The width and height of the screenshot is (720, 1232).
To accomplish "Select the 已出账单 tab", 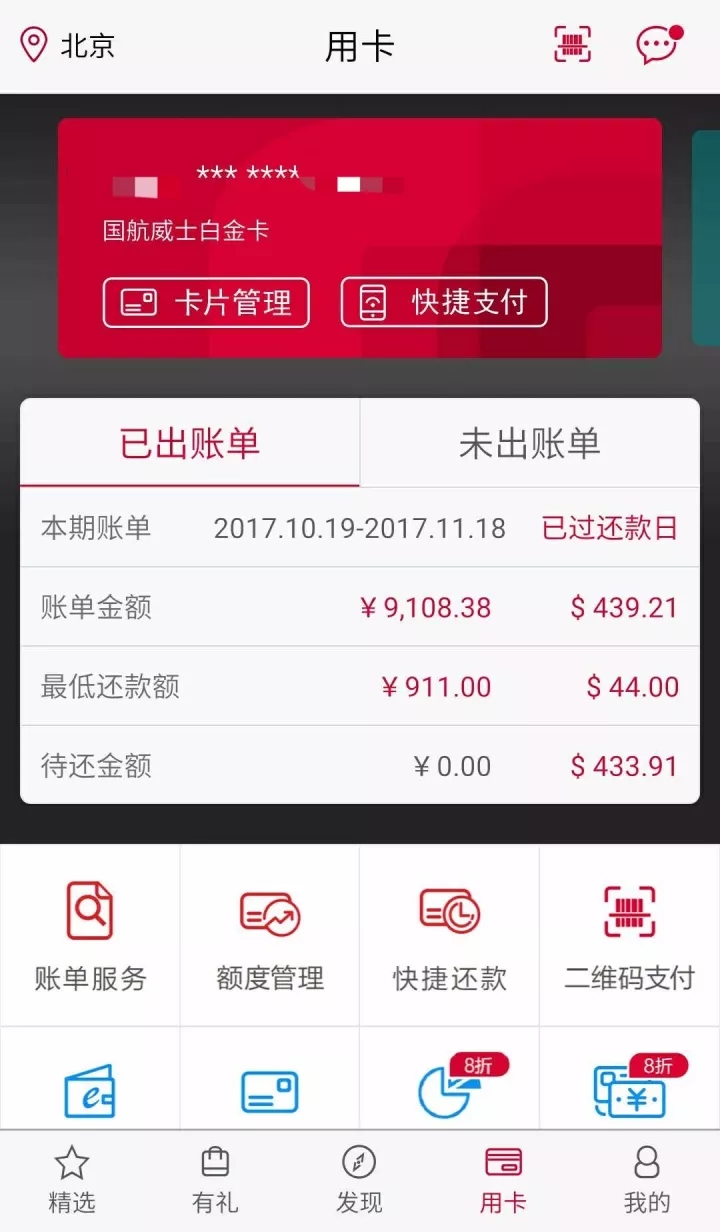I will [x=190, y=444].
